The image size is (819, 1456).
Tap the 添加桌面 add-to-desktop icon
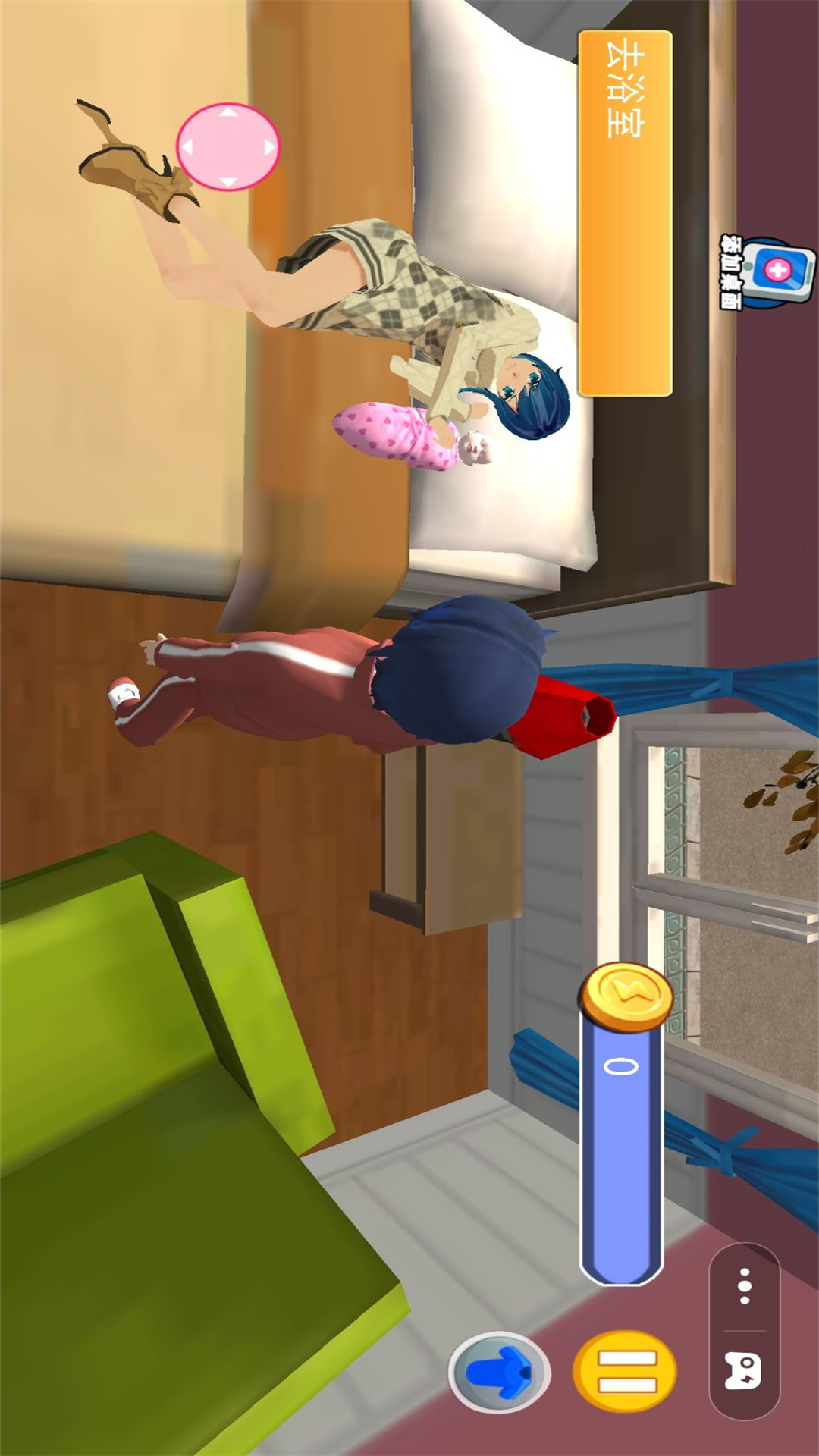pyautogui.click(x=767, y=272)
